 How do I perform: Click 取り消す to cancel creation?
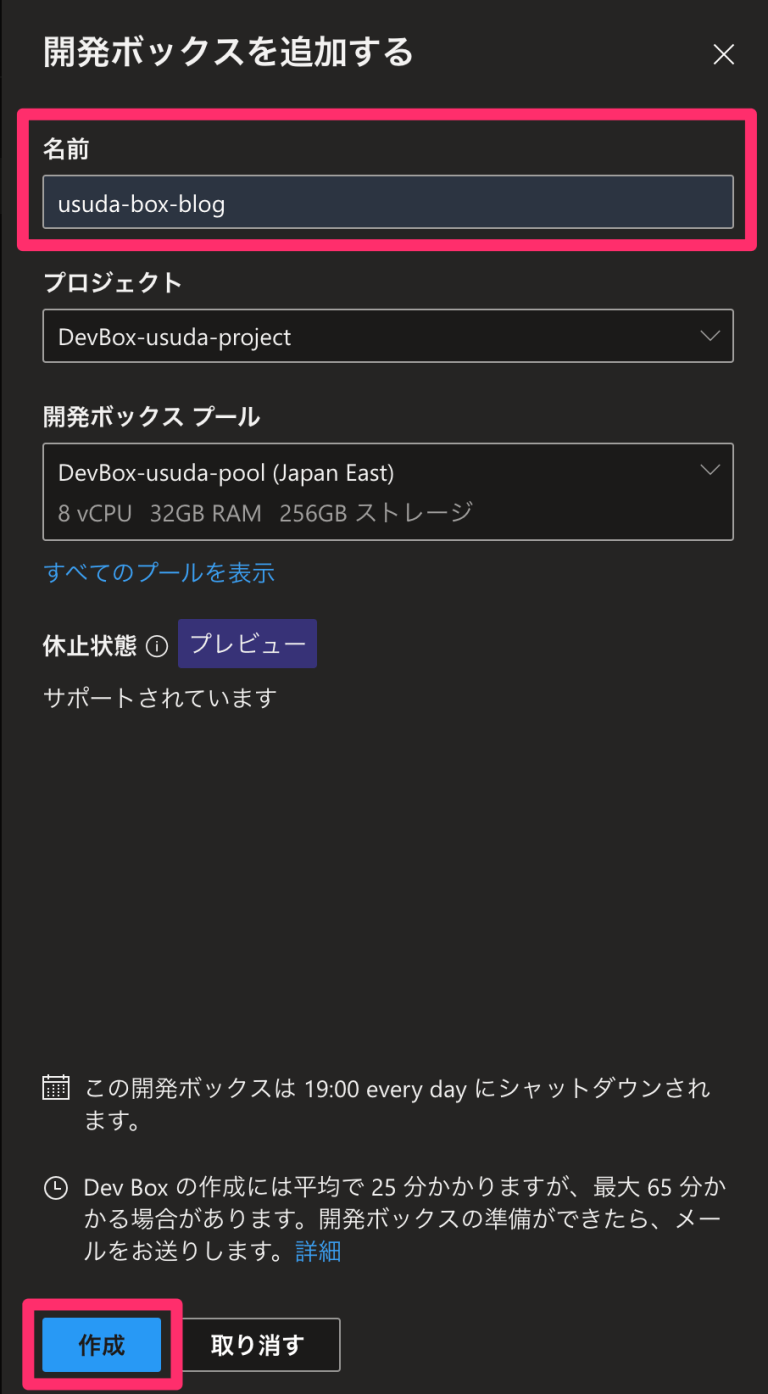pos(260,1344)
